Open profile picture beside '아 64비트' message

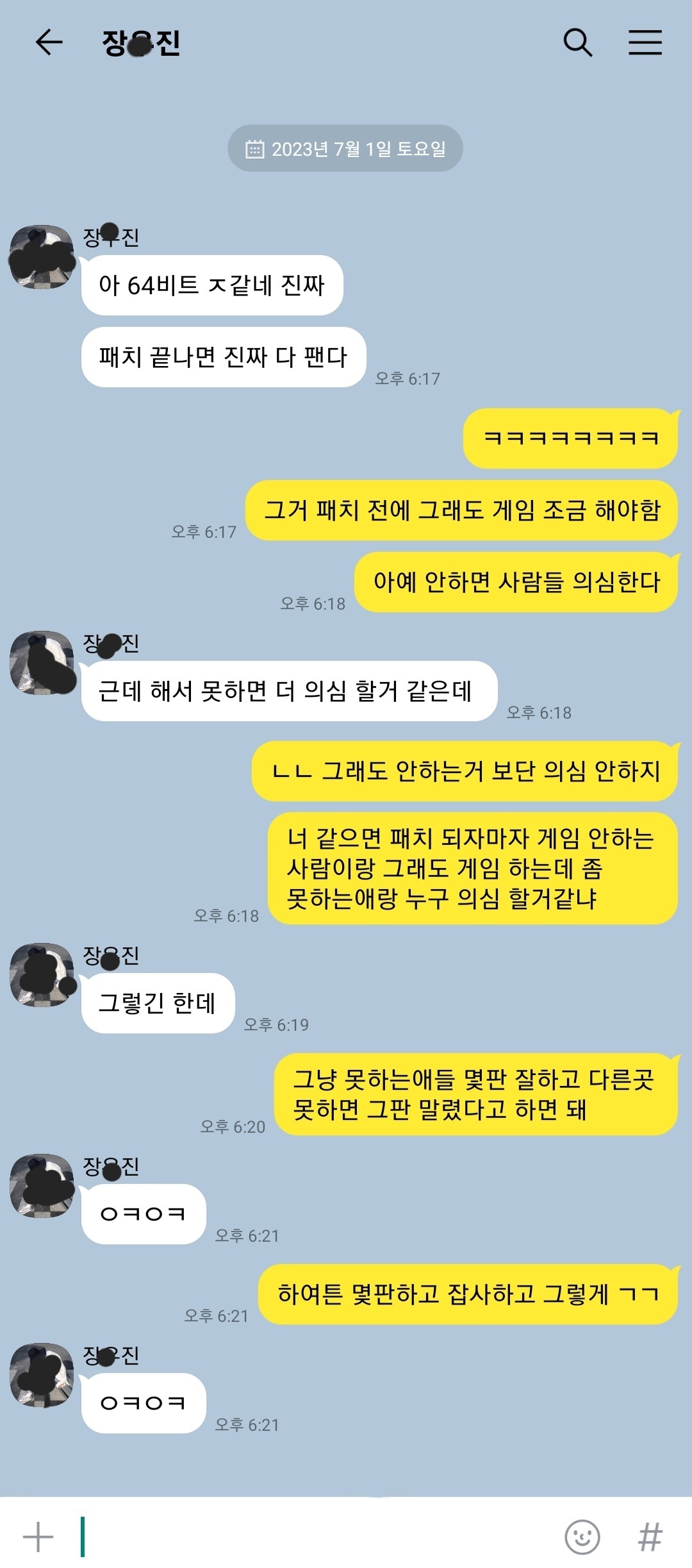click(42, 257)
